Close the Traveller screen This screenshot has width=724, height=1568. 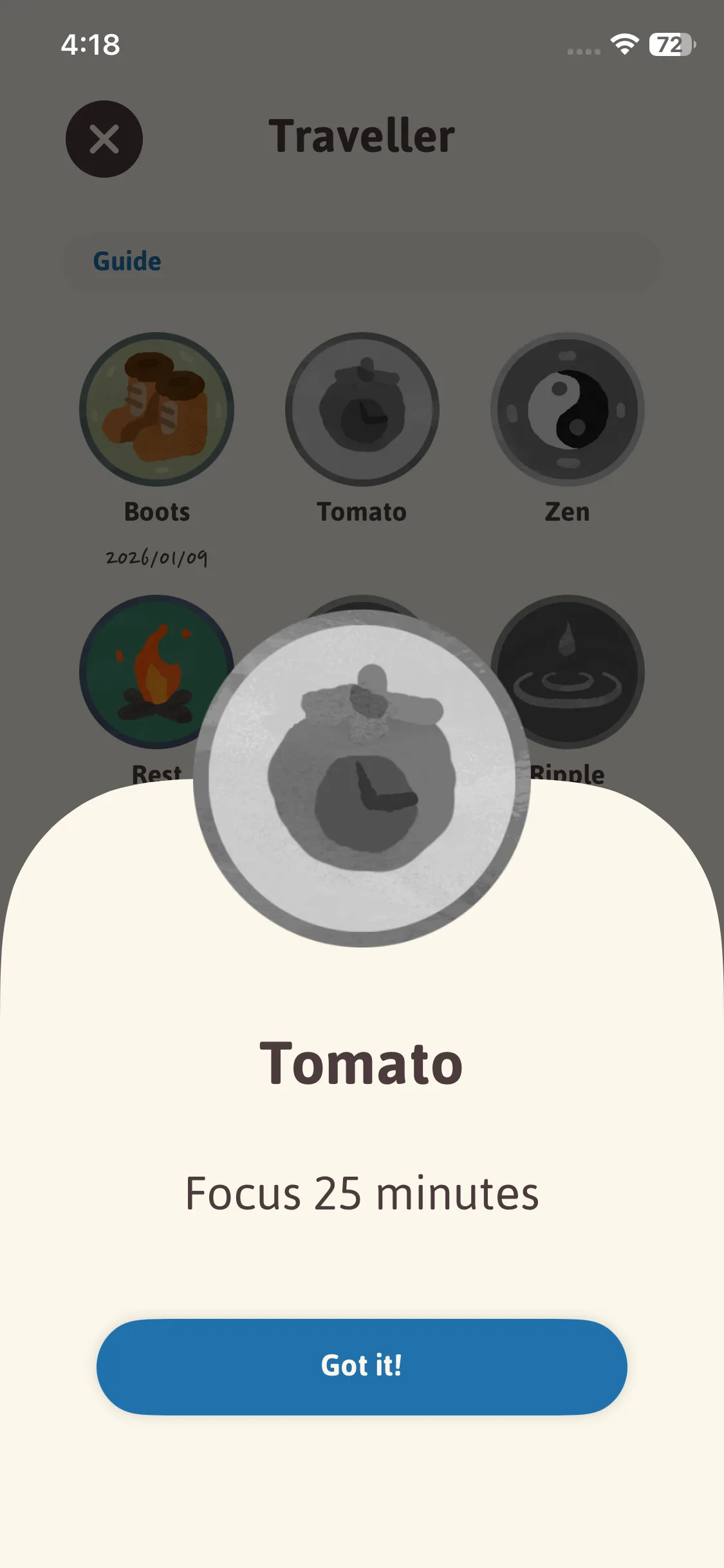click(x=104, y=139)
